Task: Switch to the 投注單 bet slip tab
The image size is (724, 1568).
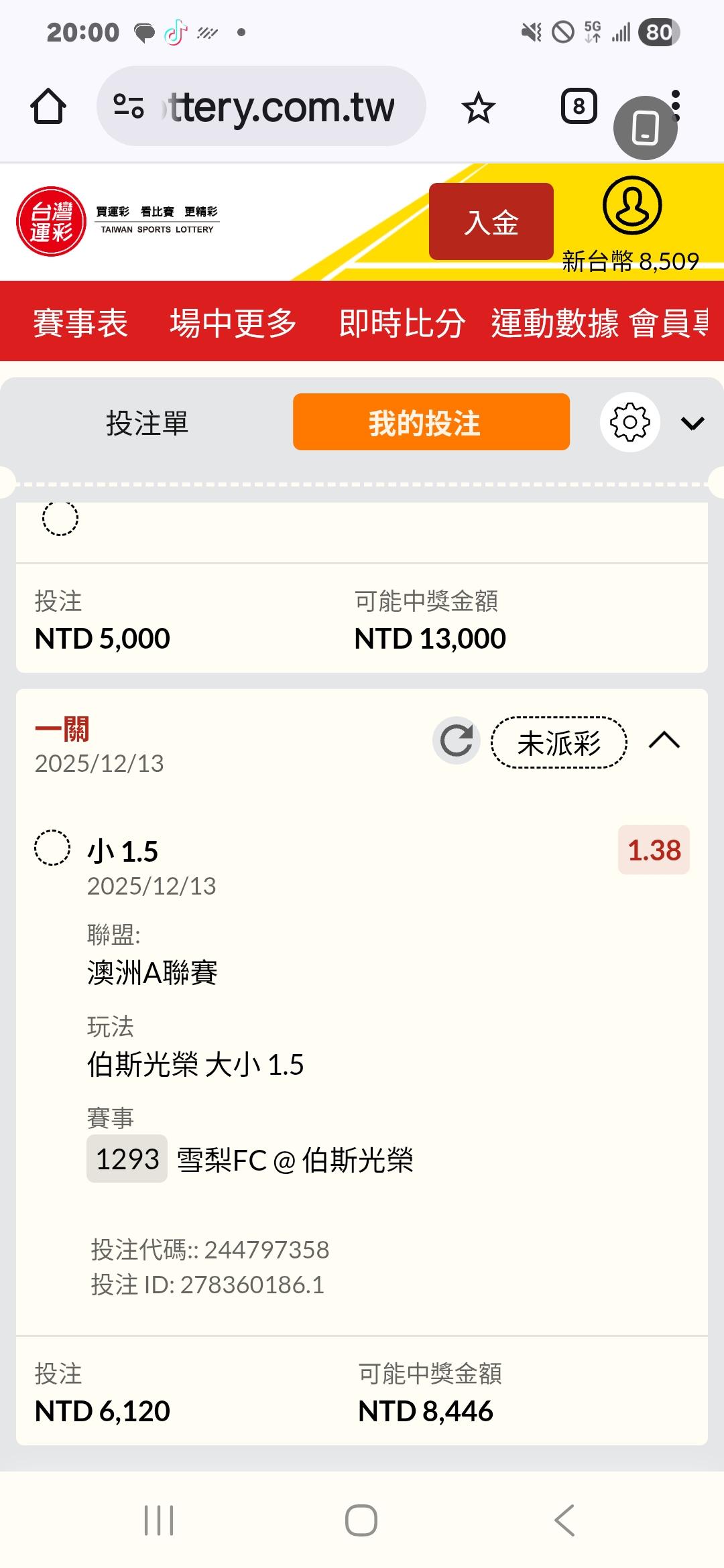Action: 147,423
